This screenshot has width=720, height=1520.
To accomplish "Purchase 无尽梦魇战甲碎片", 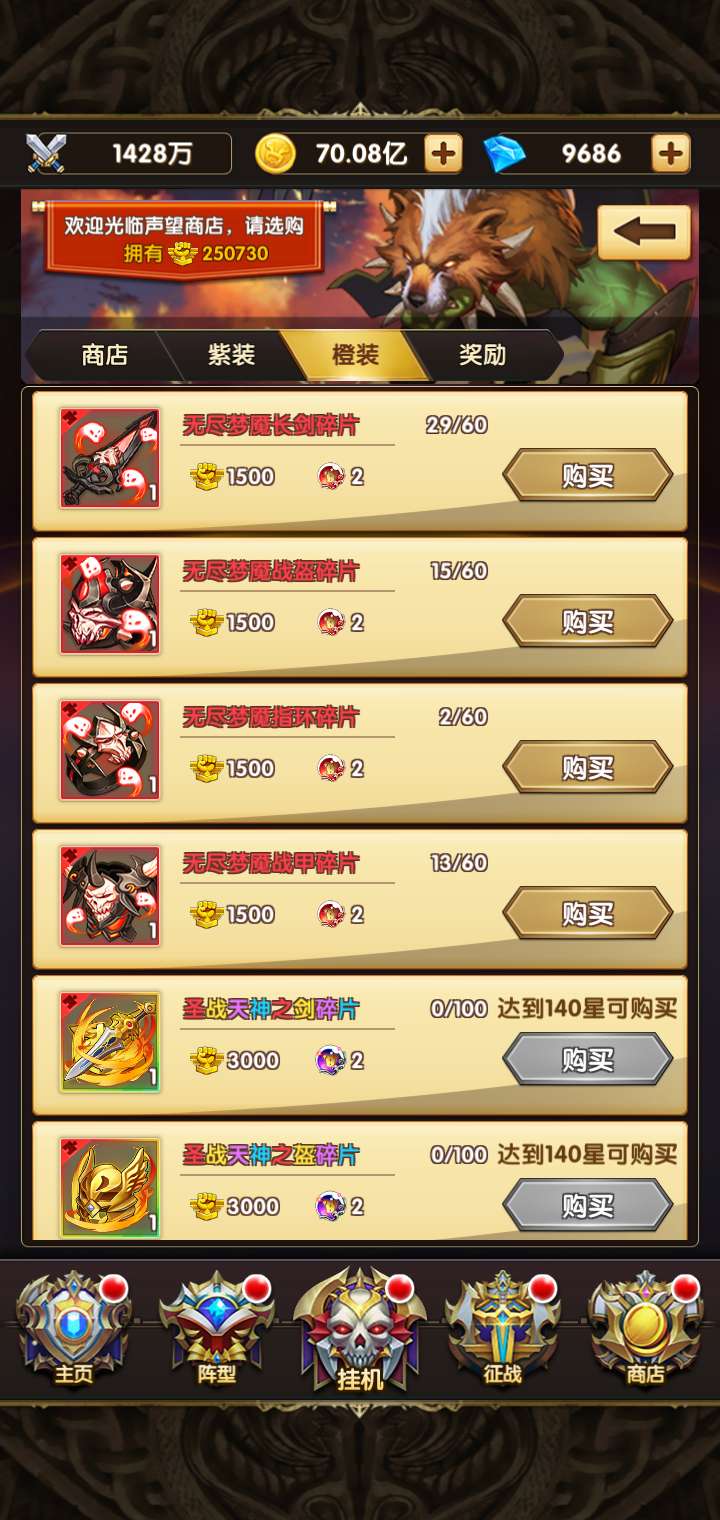I will pyautogui.click(x=587, y=914).
